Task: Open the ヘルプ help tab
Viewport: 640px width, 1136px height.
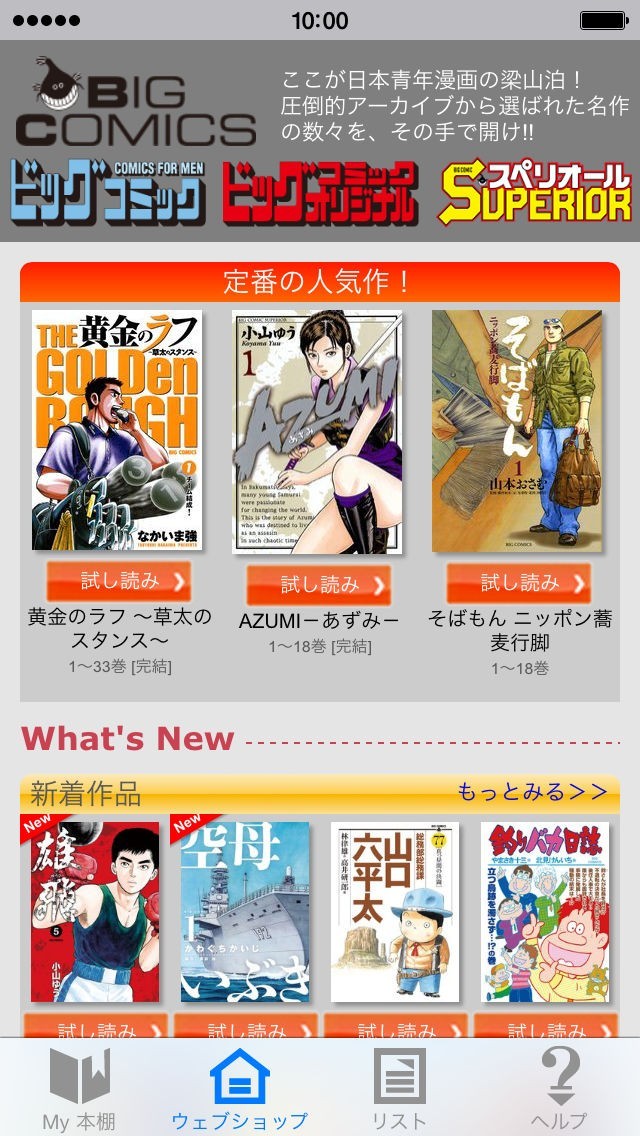Action: click(x=559, y=1088)
